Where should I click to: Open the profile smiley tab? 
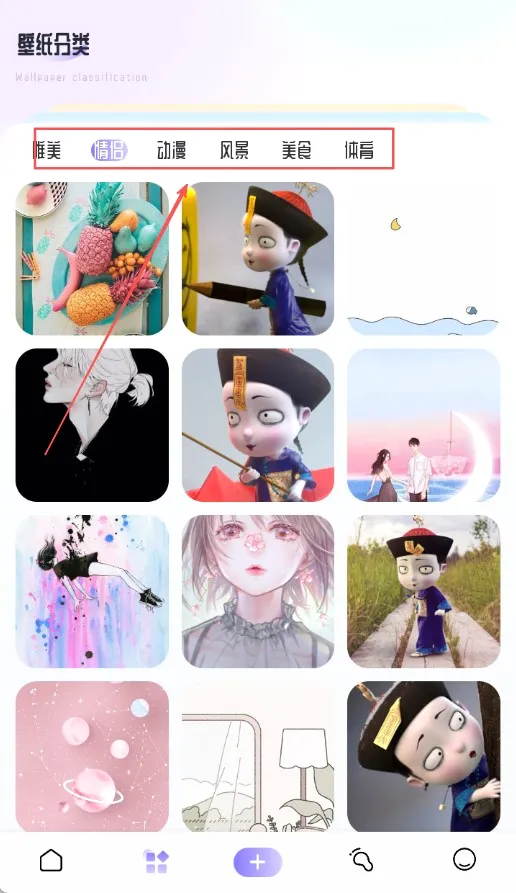click(464, 859)
